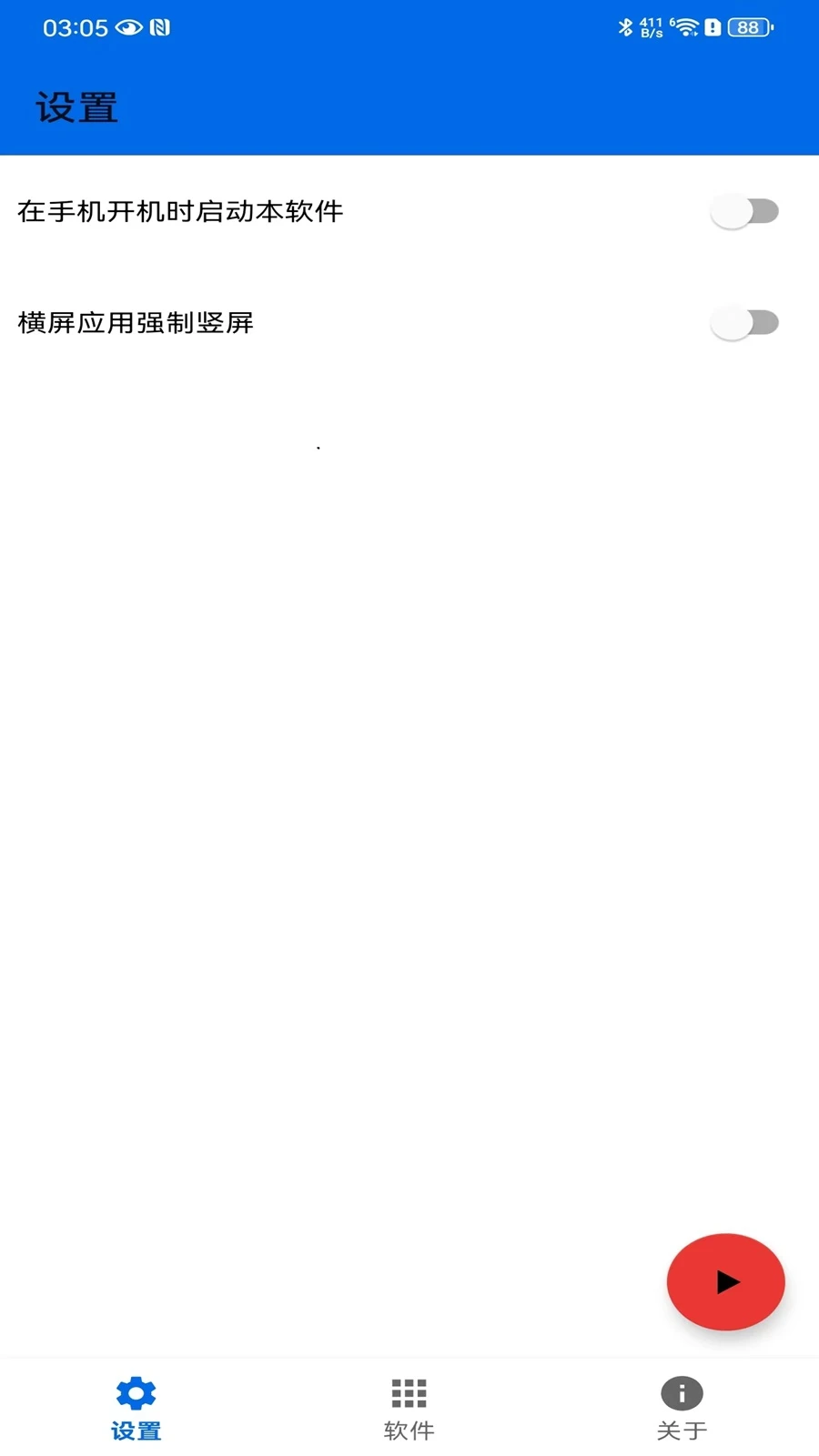Viewport: 819px width, 1456px height.
Task: Toggle the boot-start option off again
Action: point(744,211)
